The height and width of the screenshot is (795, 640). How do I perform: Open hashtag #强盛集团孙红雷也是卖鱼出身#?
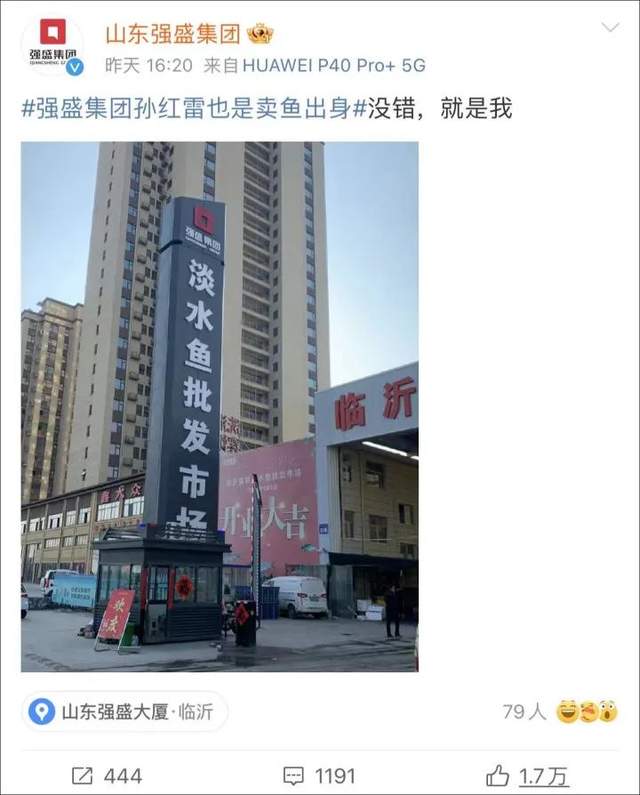click(190, 108)
